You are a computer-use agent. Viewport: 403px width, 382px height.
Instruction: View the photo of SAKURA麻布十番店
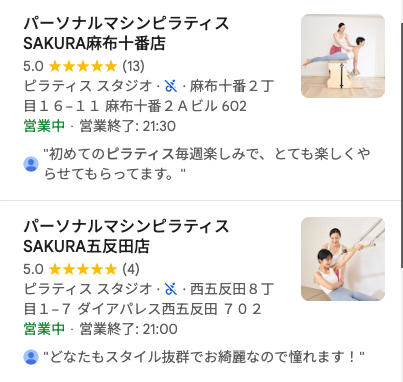click(x=343, y=56)
